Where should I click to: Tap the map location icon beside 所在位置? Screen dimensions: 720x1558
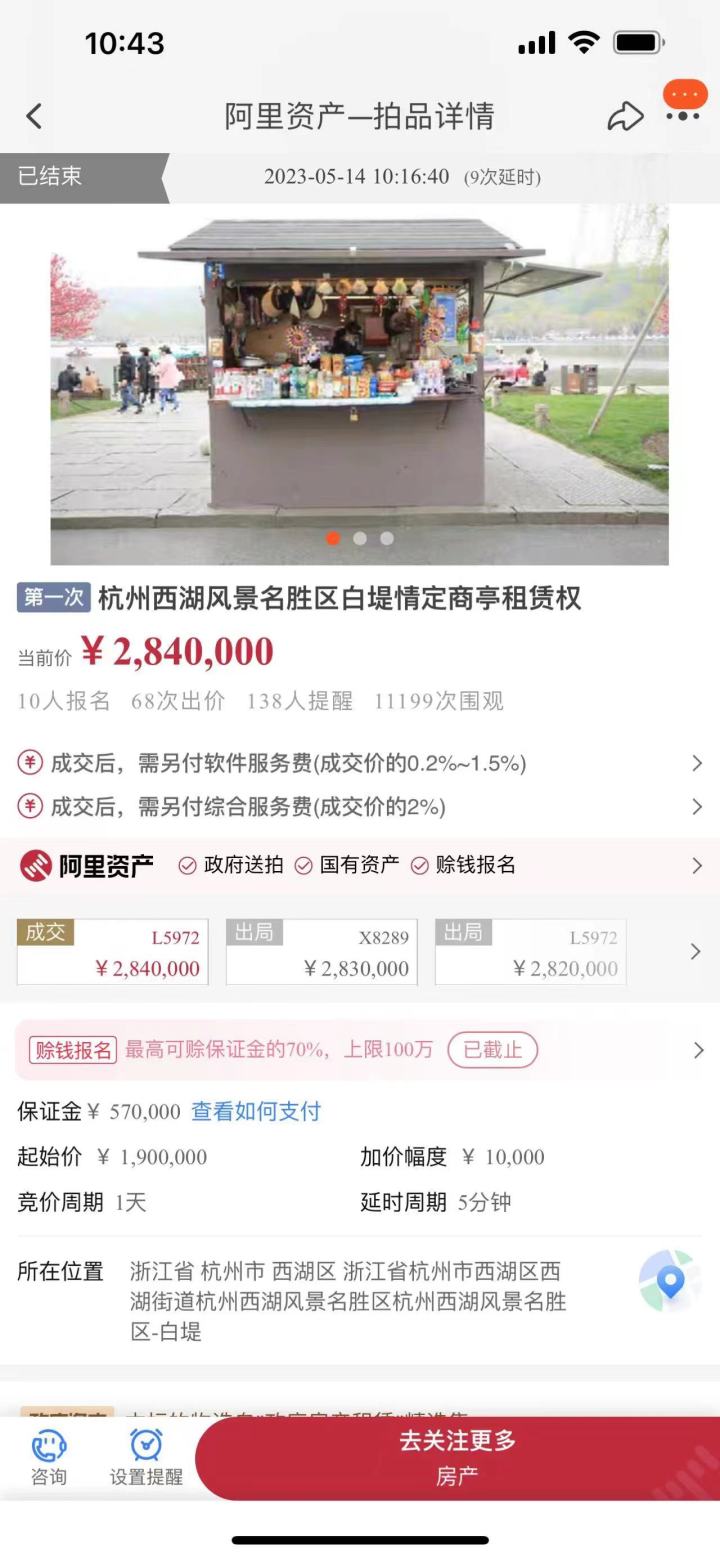pyautogui.click(x=668, y=1281)
